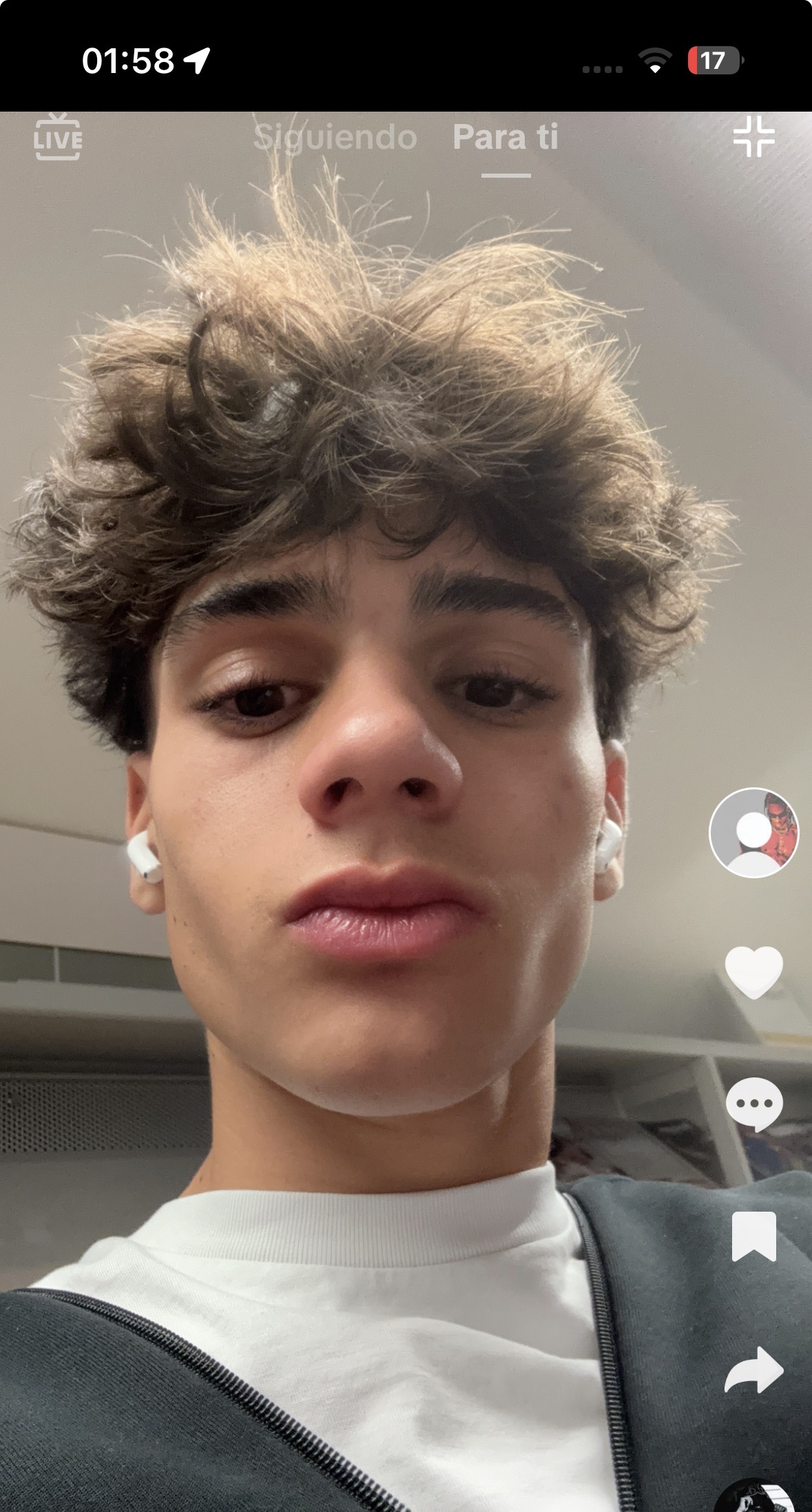
Task: Select the Para ti tab
Action: point(505,137)
